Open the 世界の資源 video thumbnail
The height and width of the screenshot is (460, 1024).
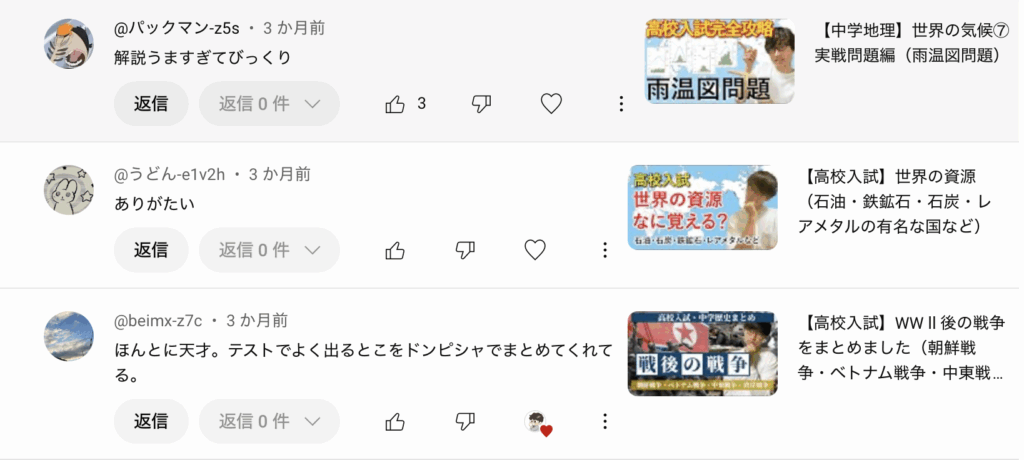(702, 207)
